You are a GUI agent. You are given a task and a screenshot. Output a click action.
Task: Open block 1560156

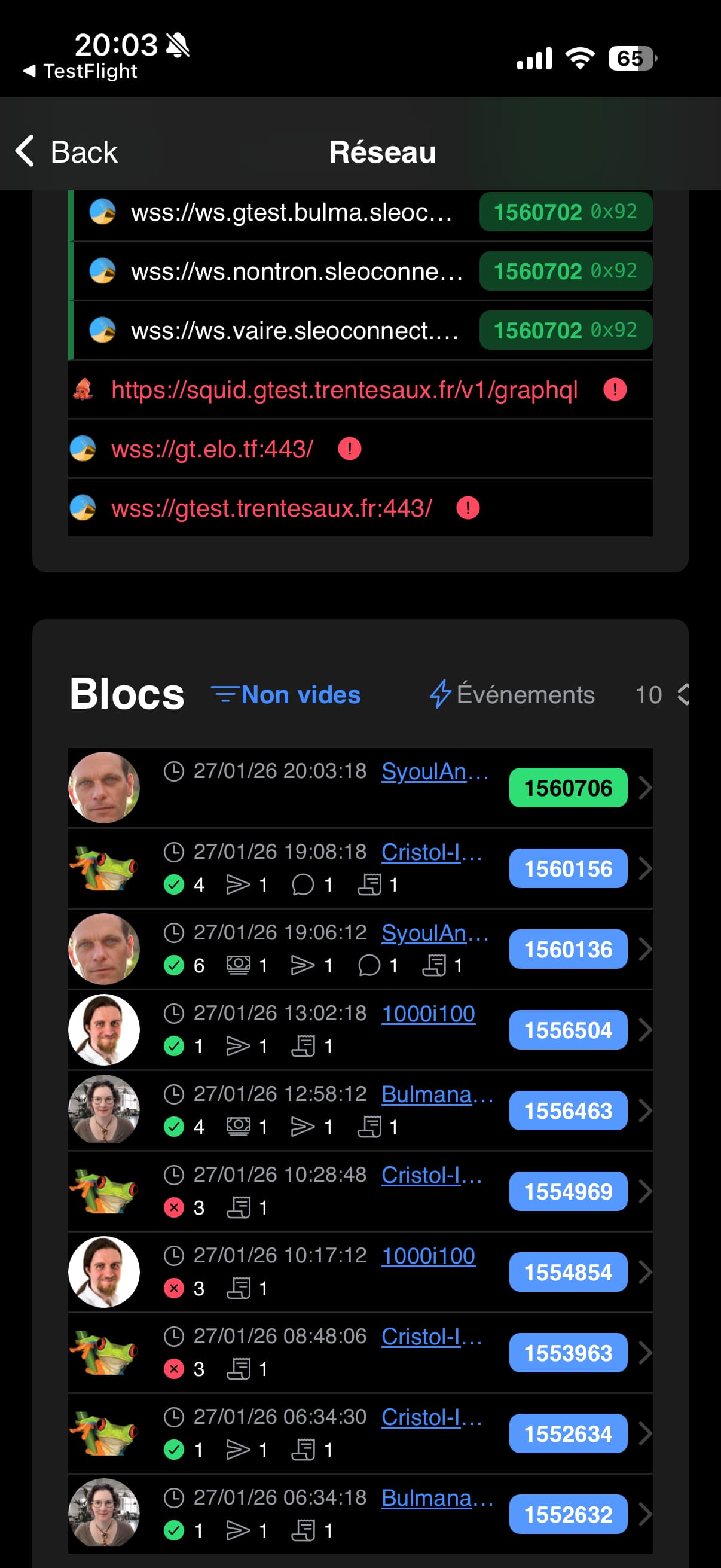pos(568,868)
